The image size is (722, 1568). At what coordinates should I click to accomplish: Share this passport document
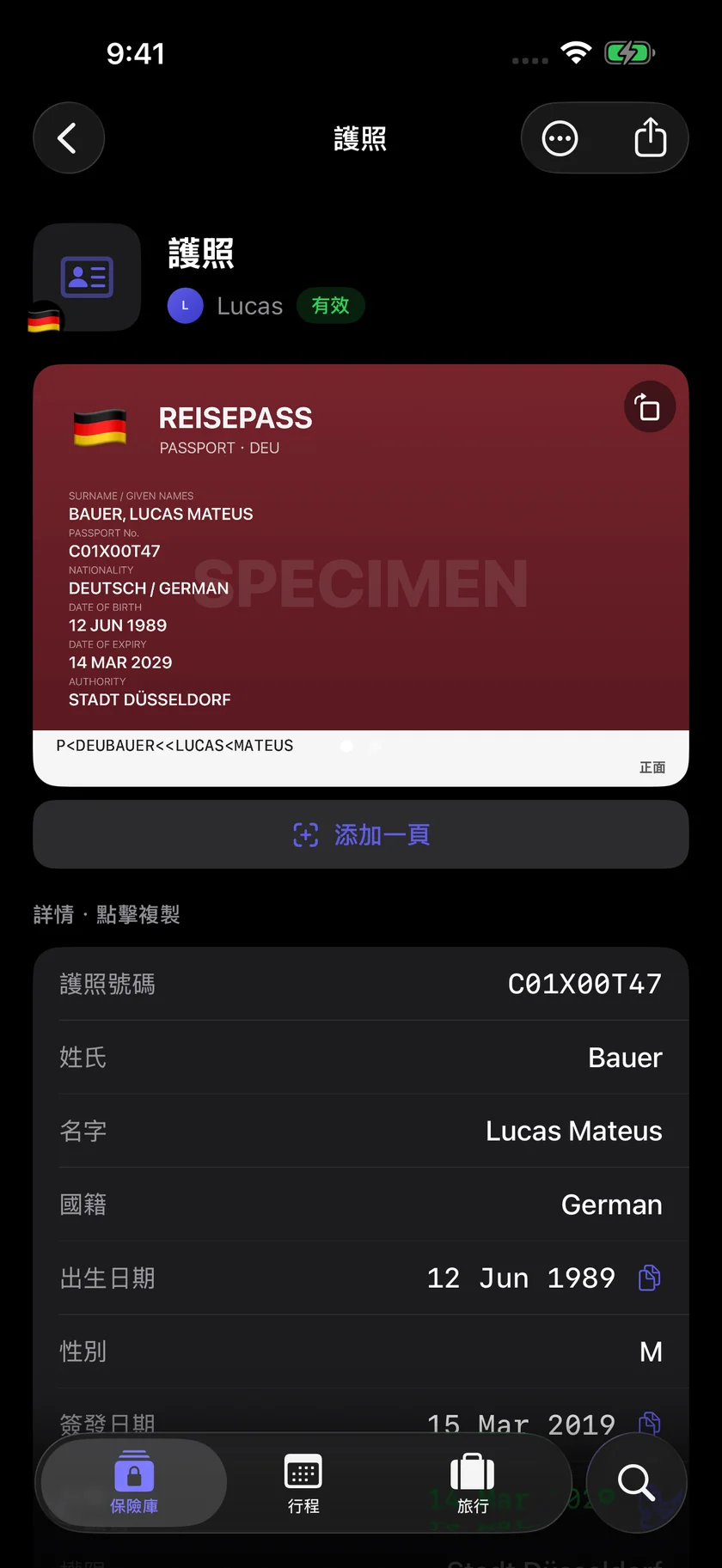pyautogui.click(x=651, y=138)
